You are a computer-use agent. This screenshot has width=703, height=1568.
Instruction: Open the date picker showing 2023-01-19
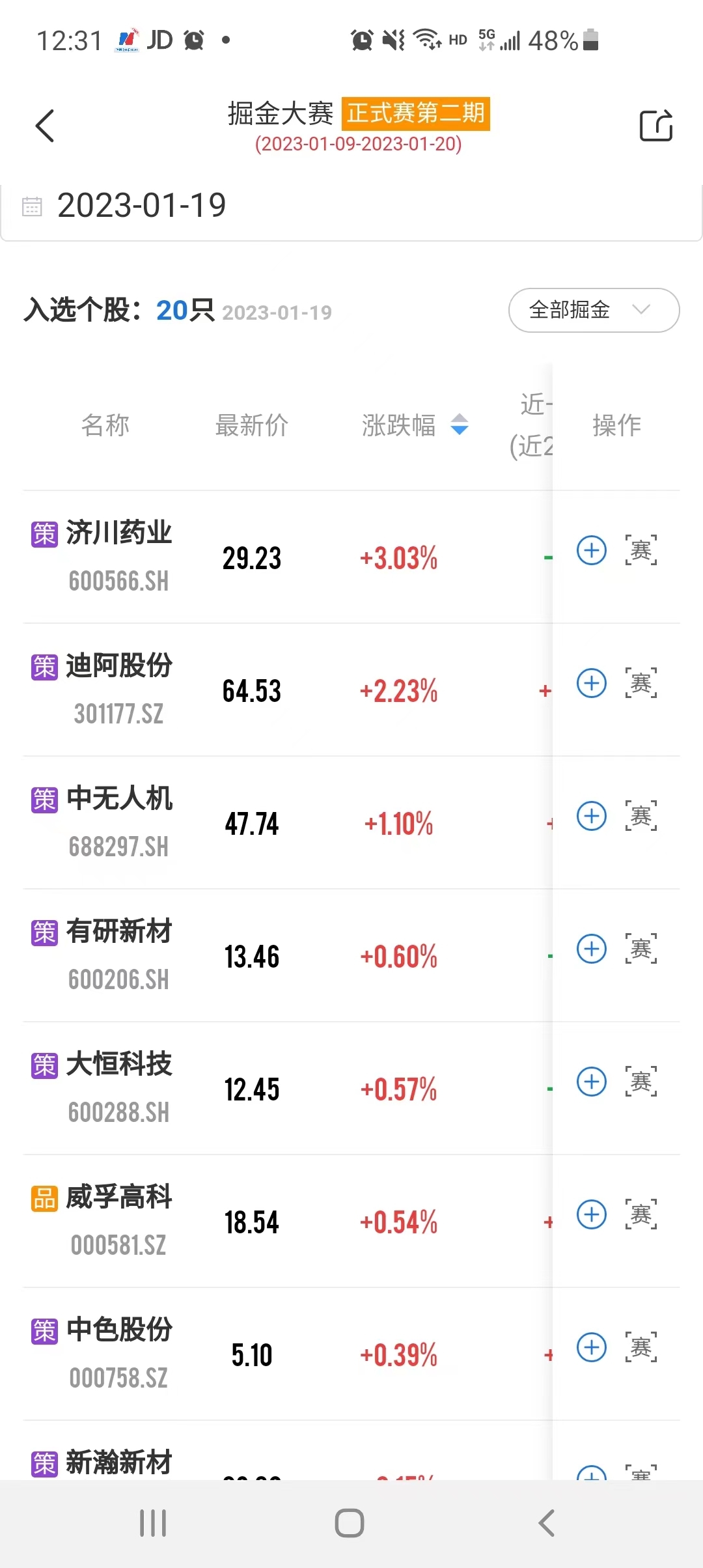pyautogui.click(x=351, y=206)
